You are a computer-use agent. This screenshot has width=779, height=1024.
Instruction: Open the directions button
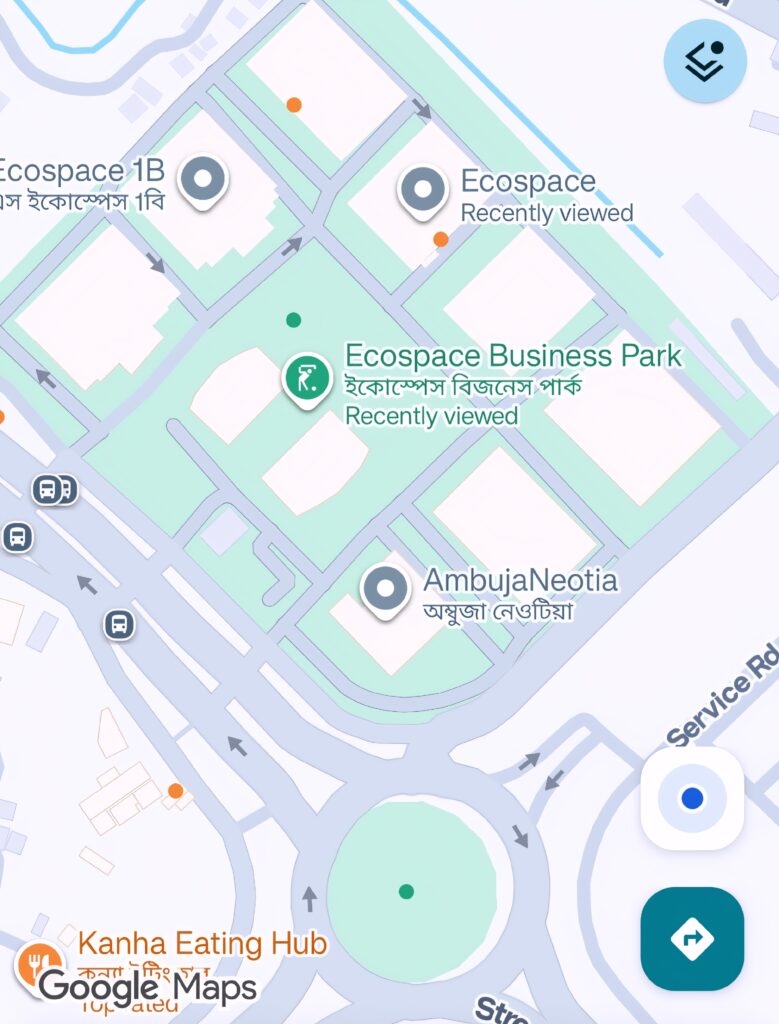(x=692, y=938)
